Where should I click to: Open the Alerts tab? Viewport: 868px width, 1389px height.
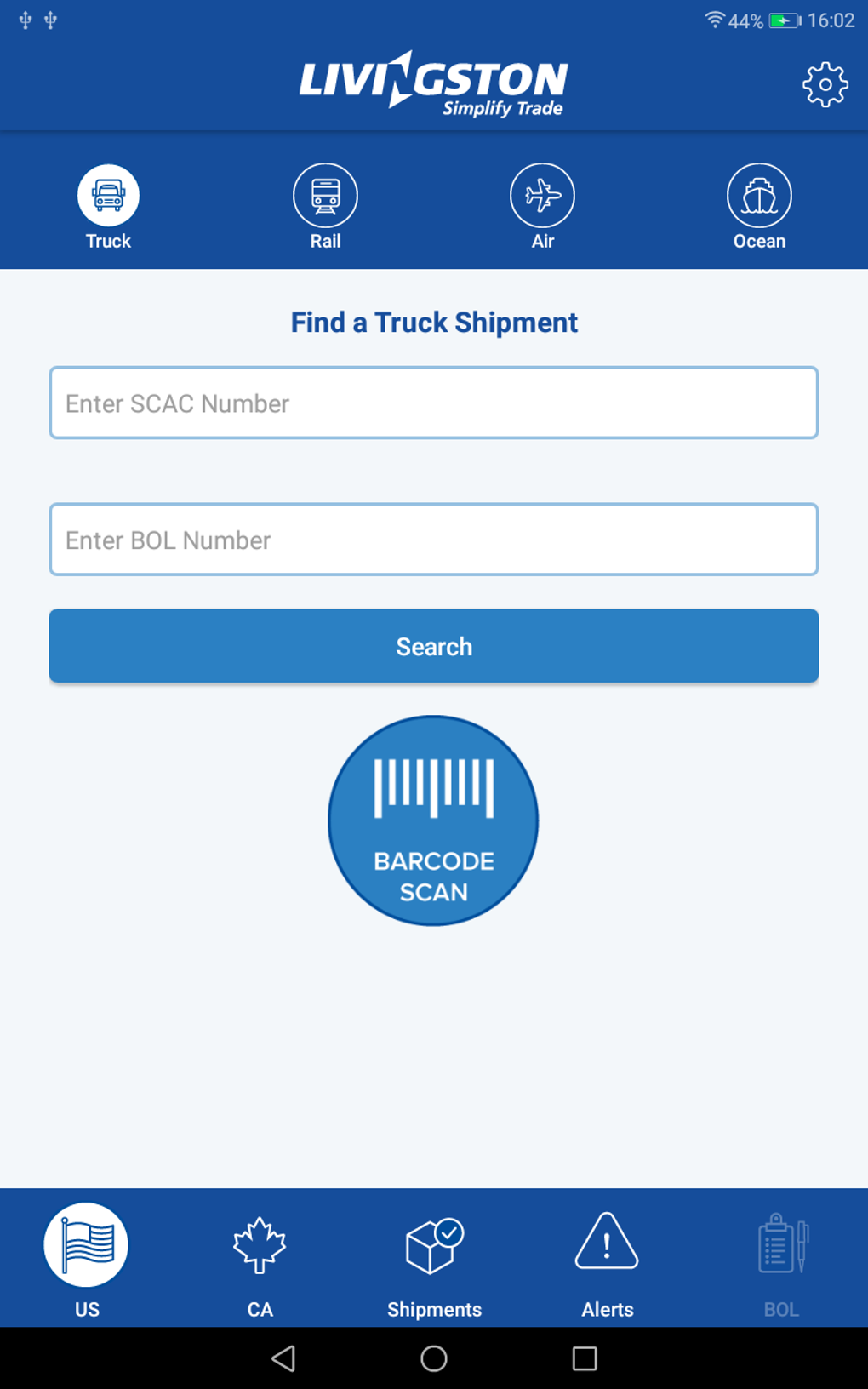point(607,1257)
